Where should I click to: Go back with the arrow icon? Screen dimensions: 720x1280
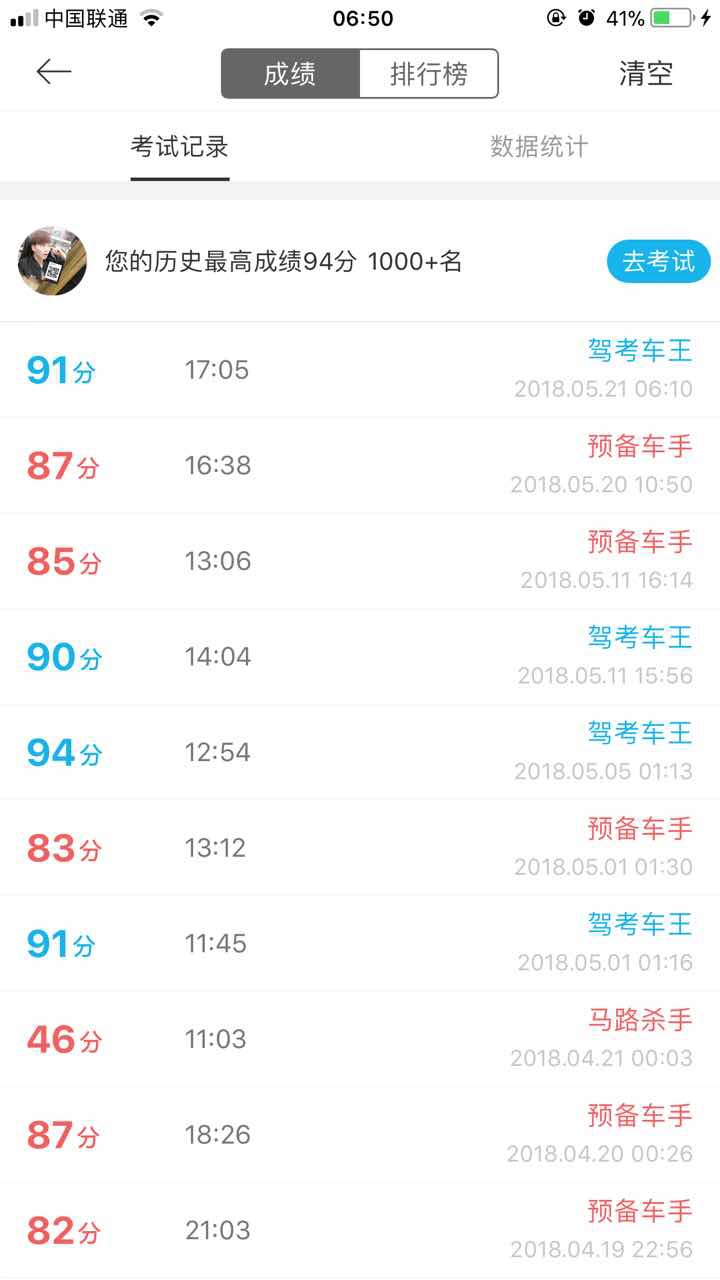click(54, 72)
